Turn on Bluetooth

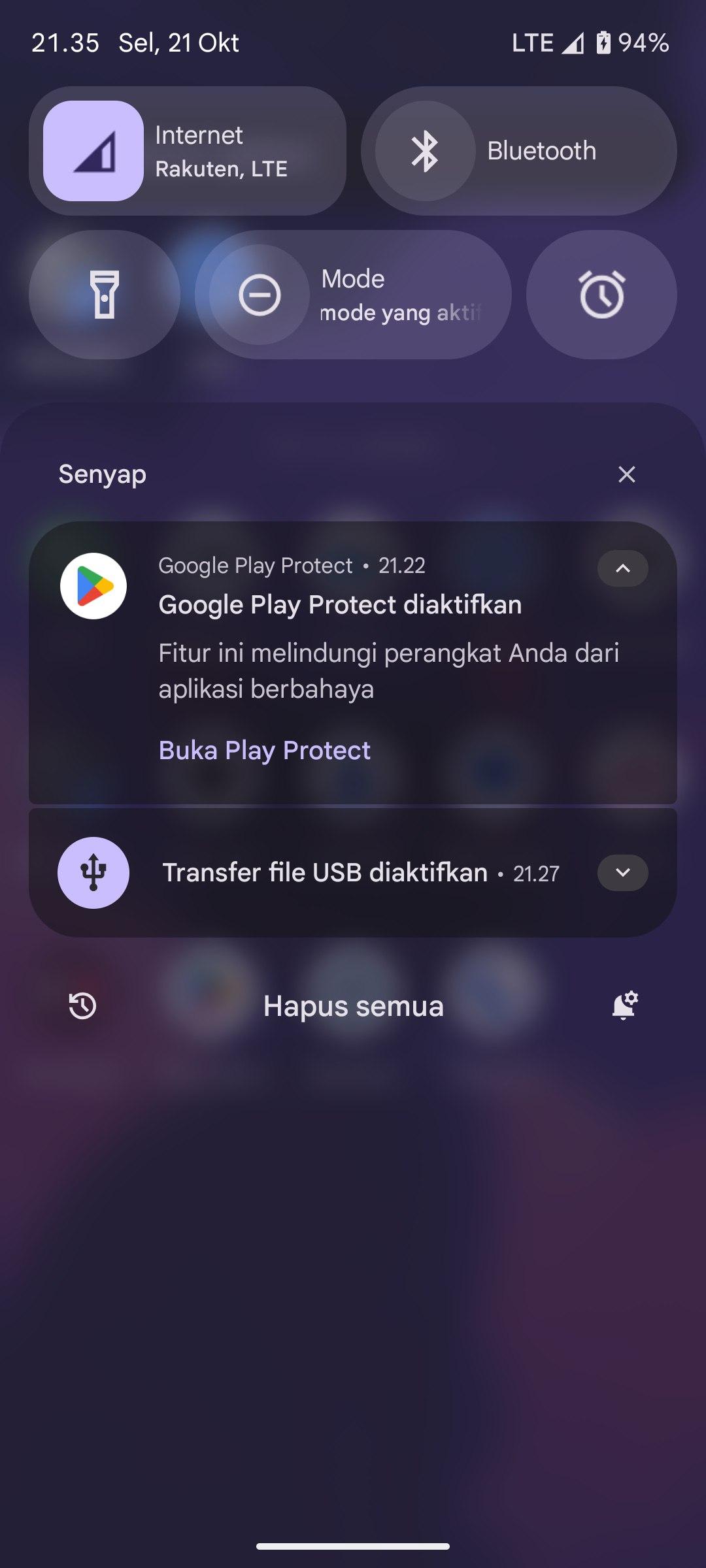point(426,151)
